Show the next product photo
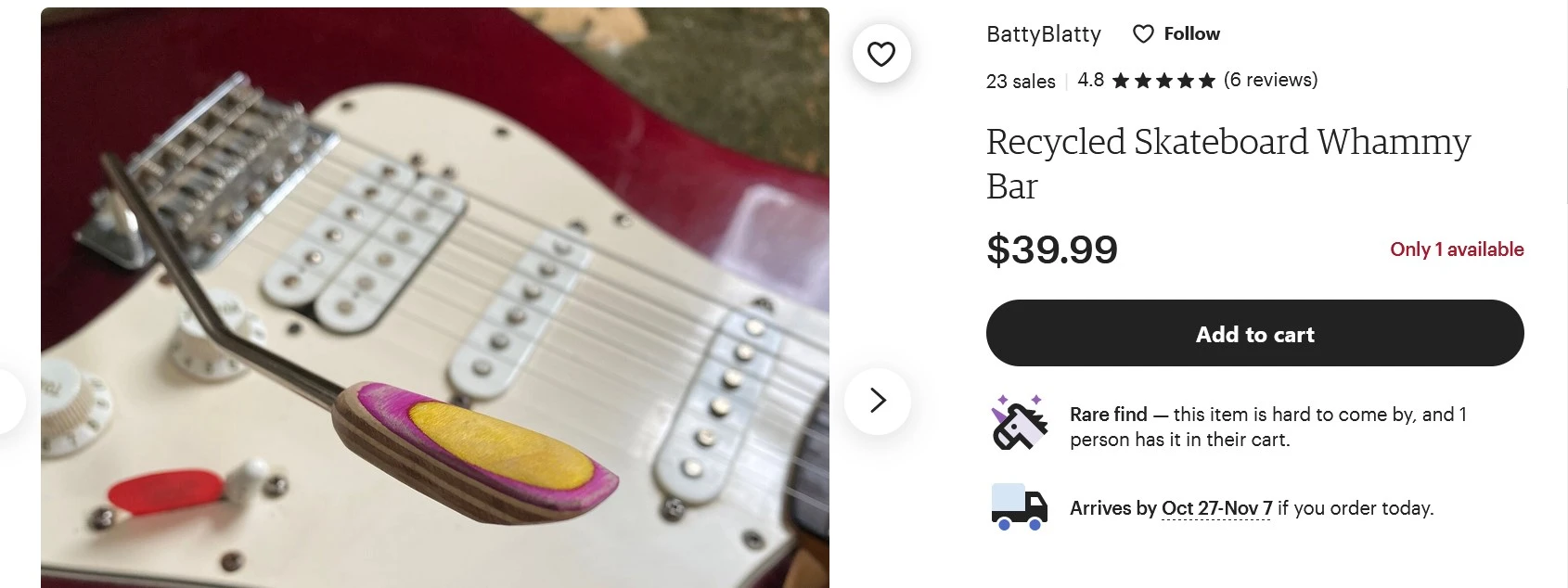 click(877, 400)
